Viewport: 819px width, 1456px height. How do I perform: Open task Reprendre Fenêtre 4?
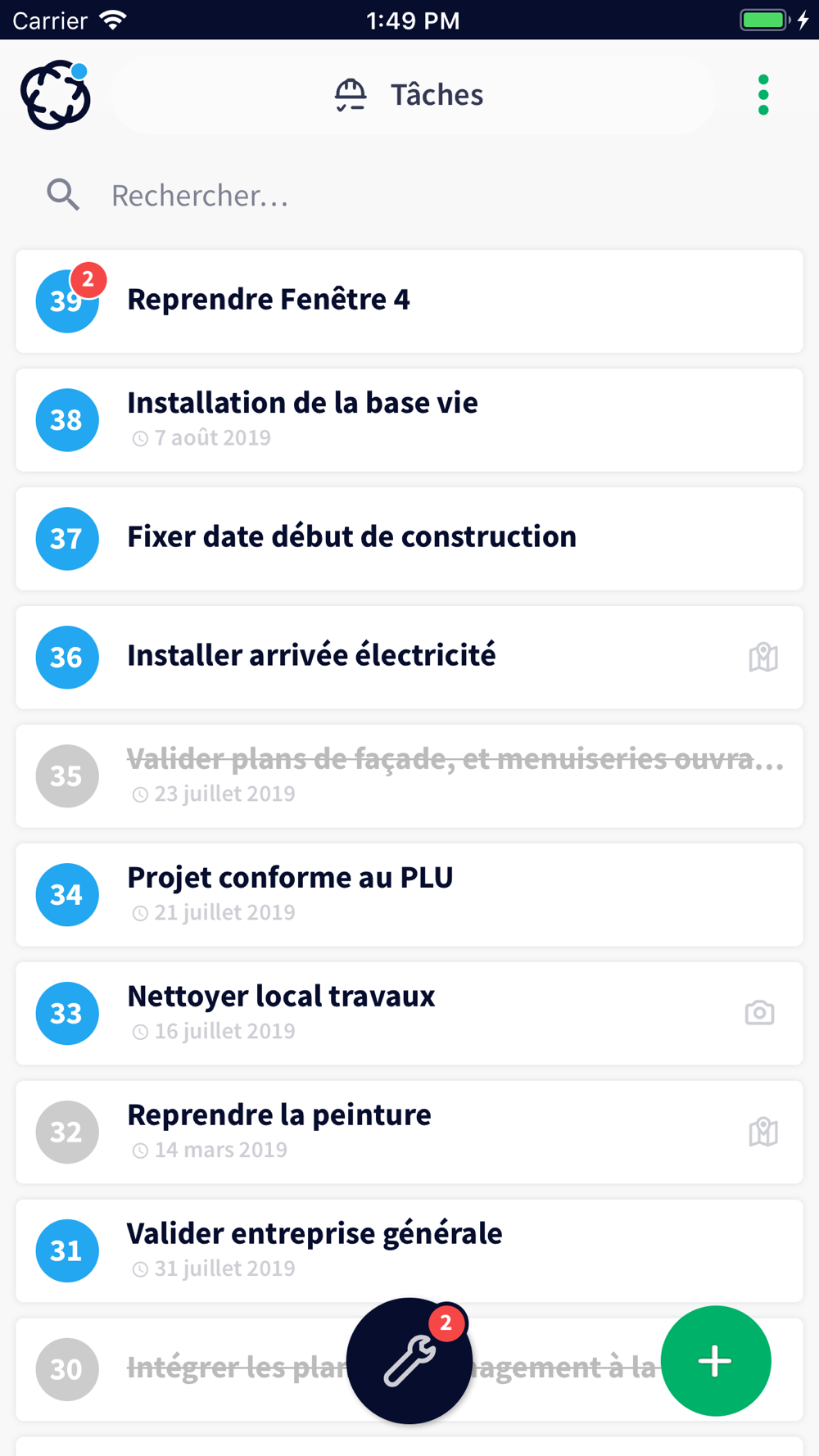pyautogui.click(x=409, y=301)
